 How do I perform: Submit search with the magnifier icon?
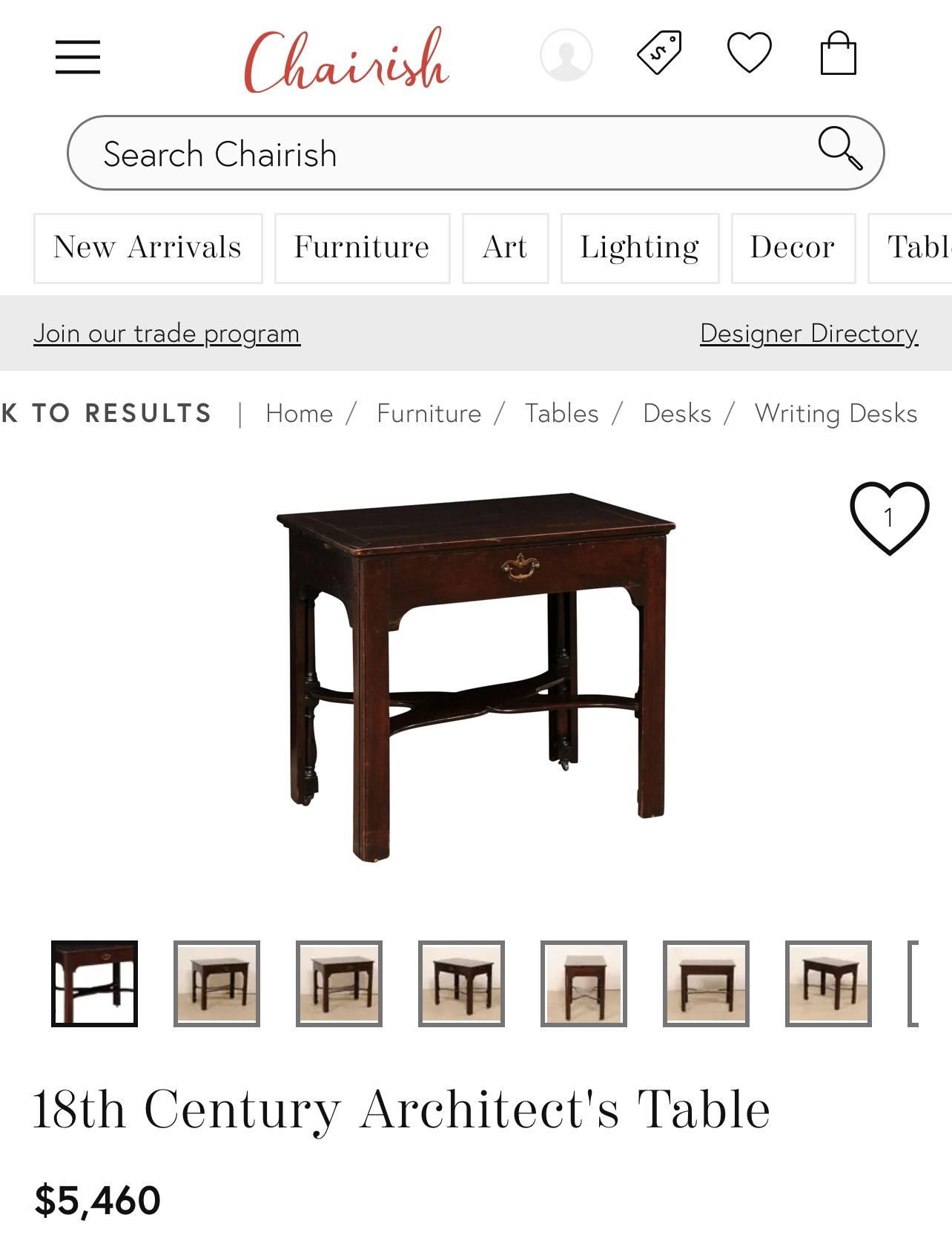coord(840,148)
